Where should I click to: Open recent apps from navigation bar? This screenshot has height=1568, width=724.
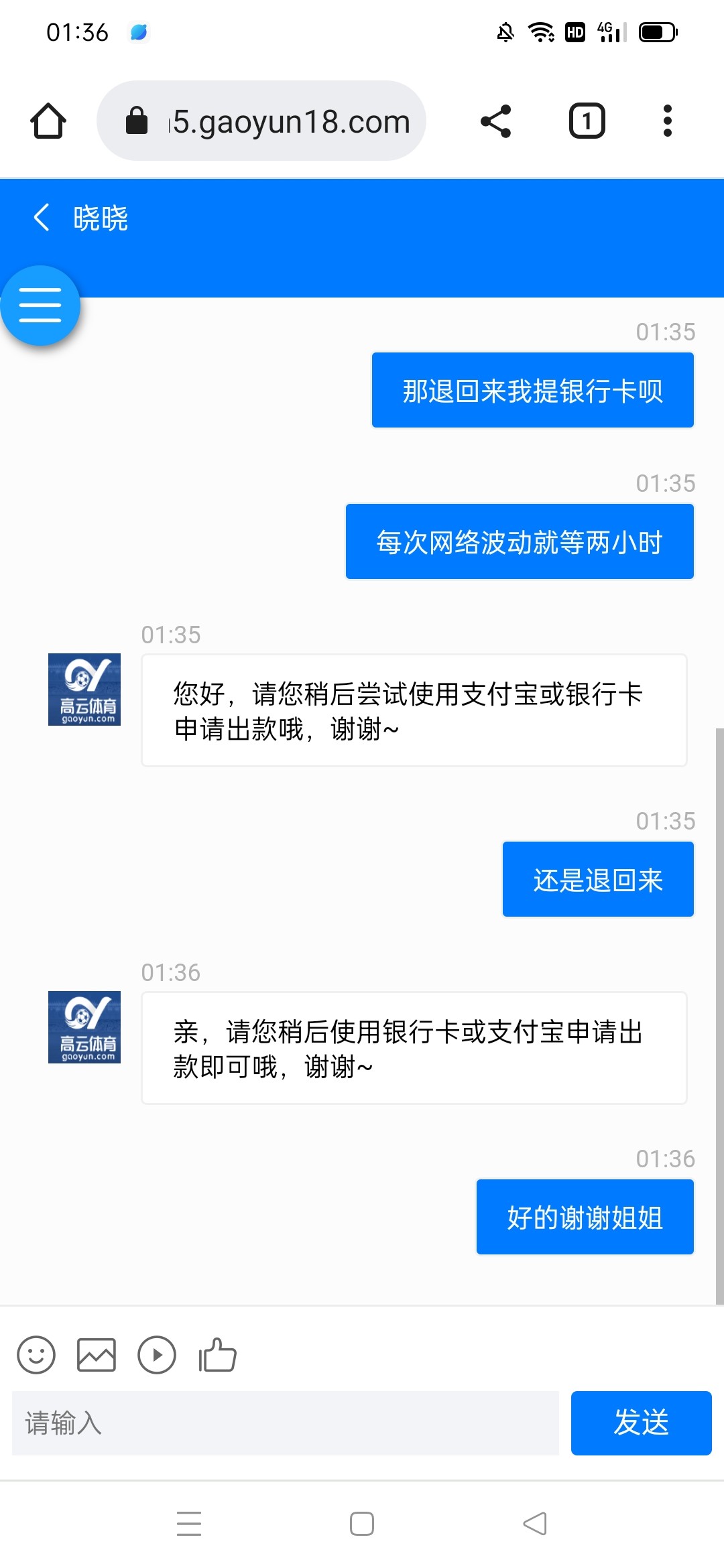[189, 1524]
